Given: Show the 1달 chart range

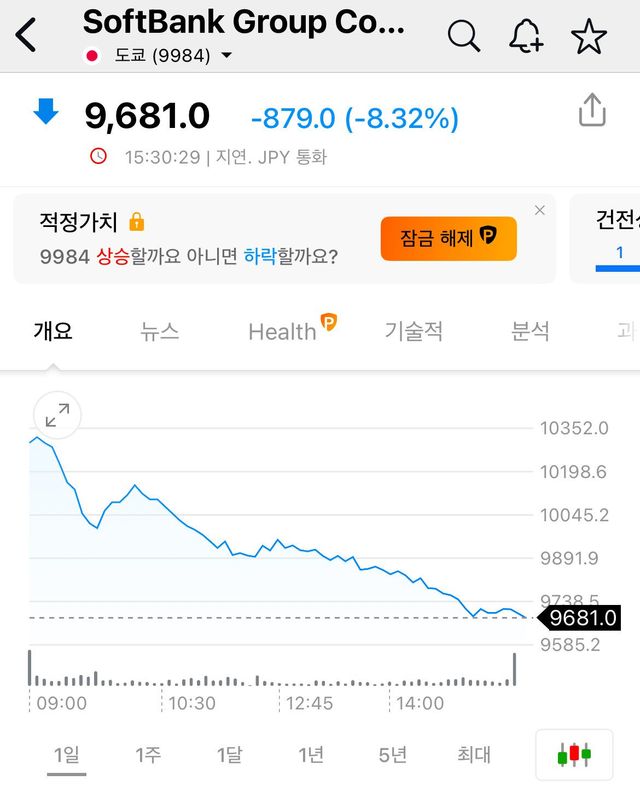Looking at the screenshot, I should click(x=229, y=755).
